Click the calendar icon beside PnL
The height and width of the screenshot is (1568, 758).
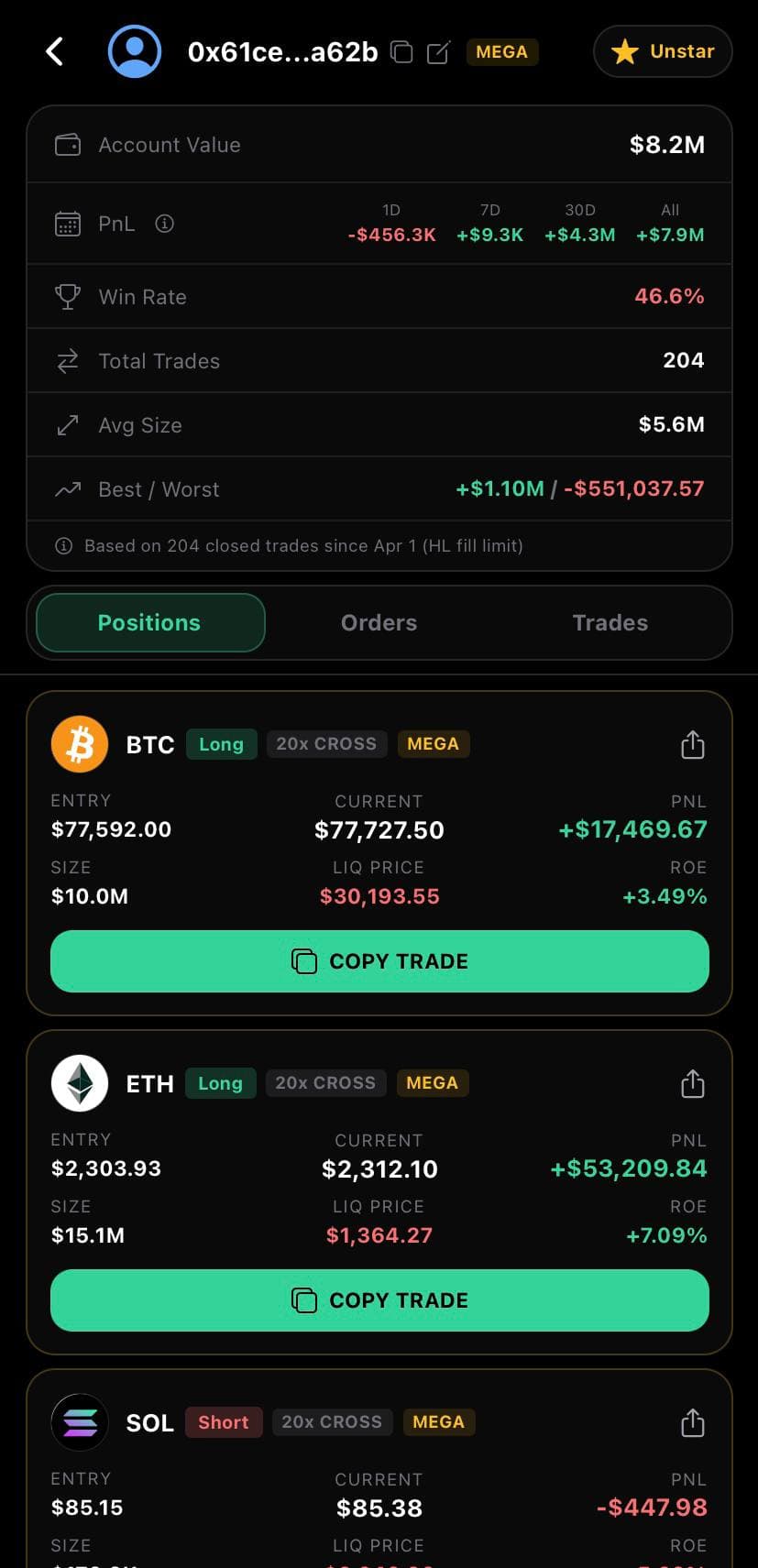(67, 223)
